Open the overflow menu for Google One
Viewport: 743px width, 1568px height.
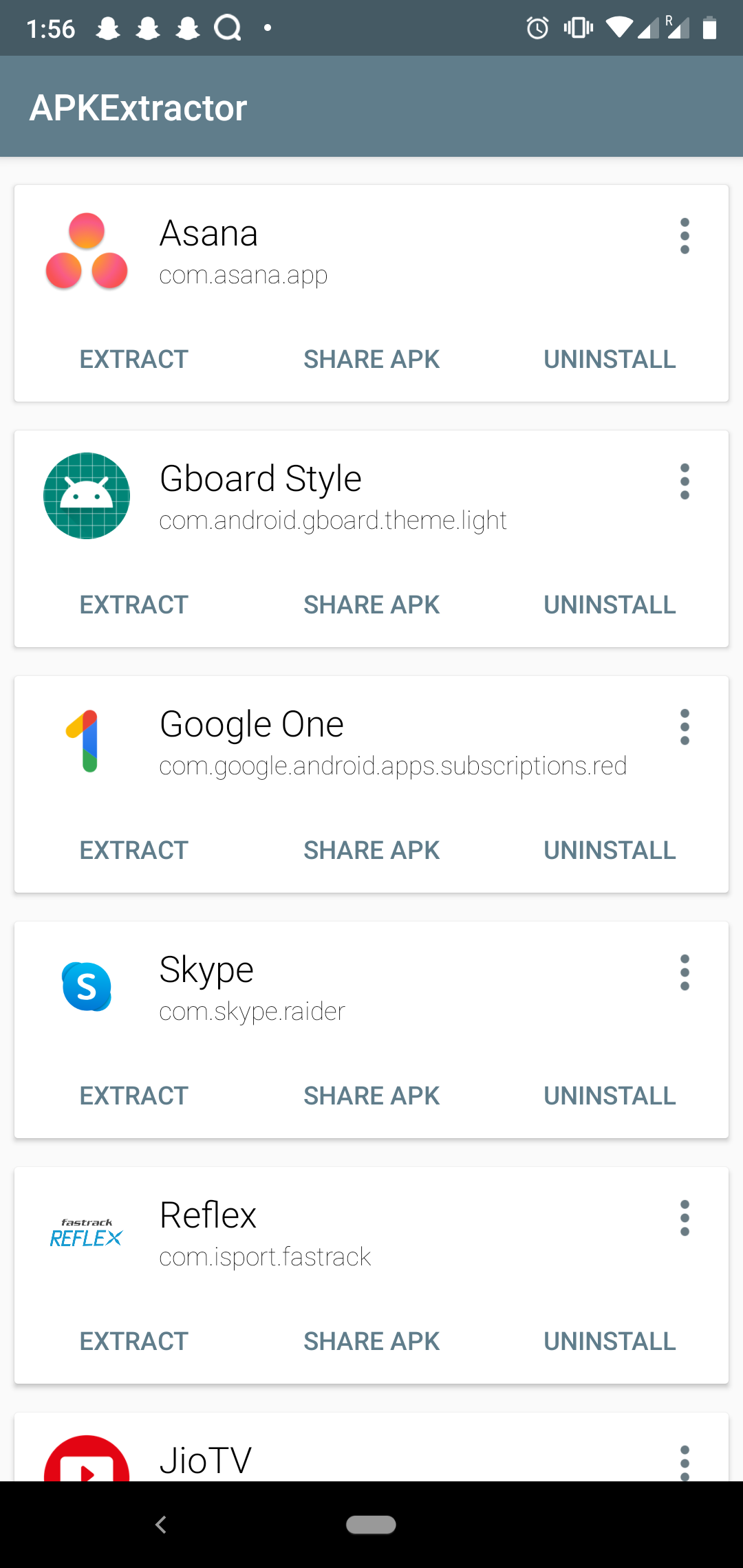pos(685,727)
